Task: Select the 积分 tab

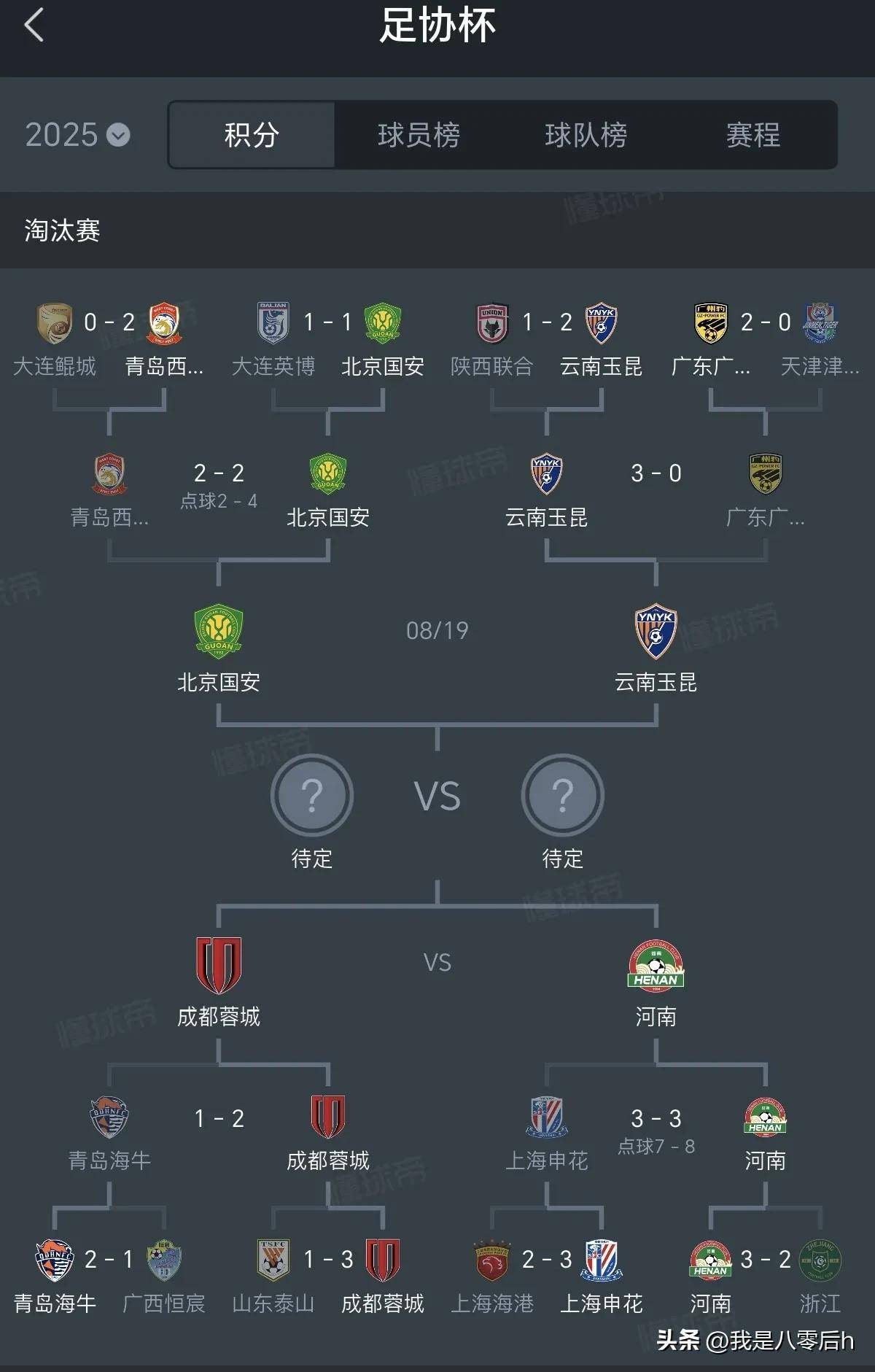Action: (252, 135)
